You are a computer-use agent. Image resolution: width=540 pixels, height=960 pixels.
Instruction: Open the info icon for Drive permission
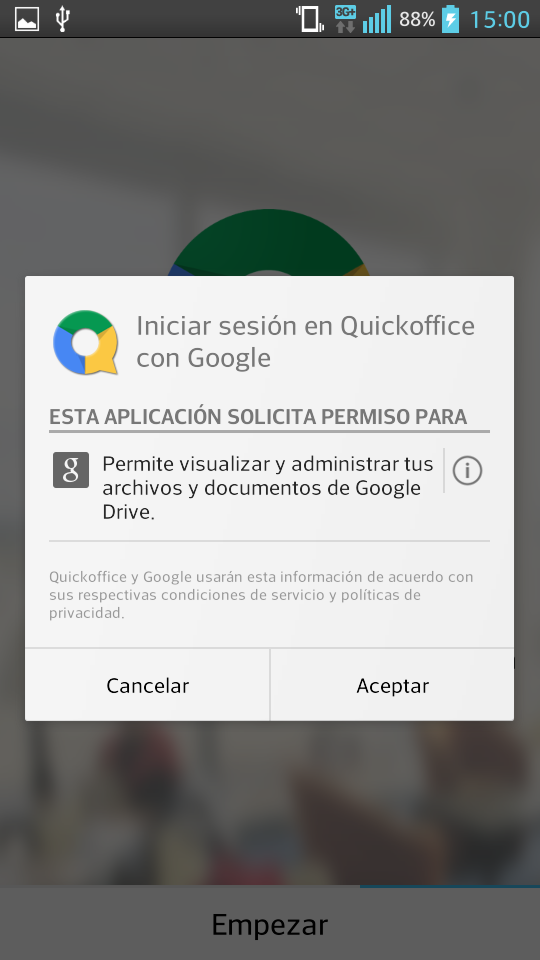click(467, 471)
